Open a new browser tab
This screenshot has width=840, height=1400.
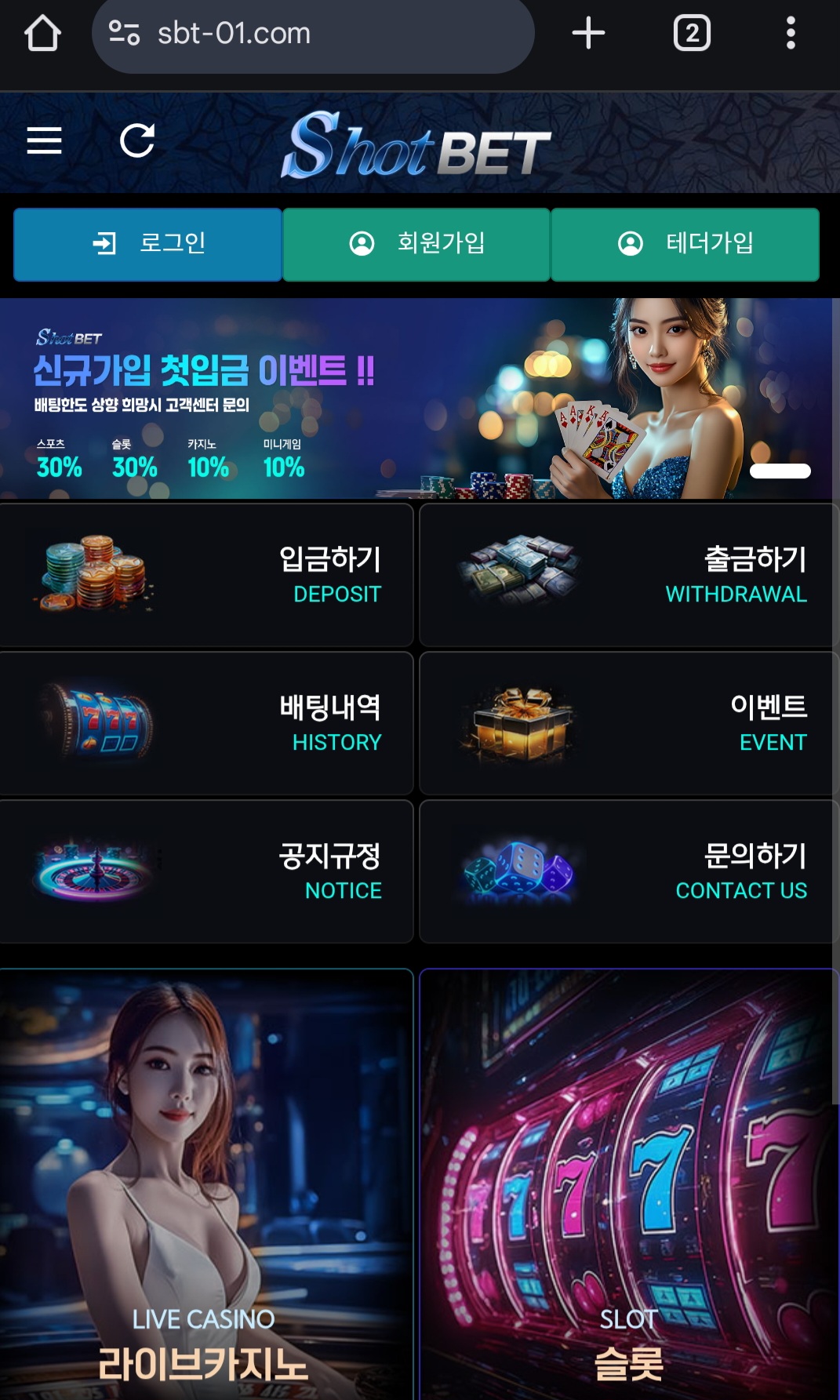click(x=588, y=34)
